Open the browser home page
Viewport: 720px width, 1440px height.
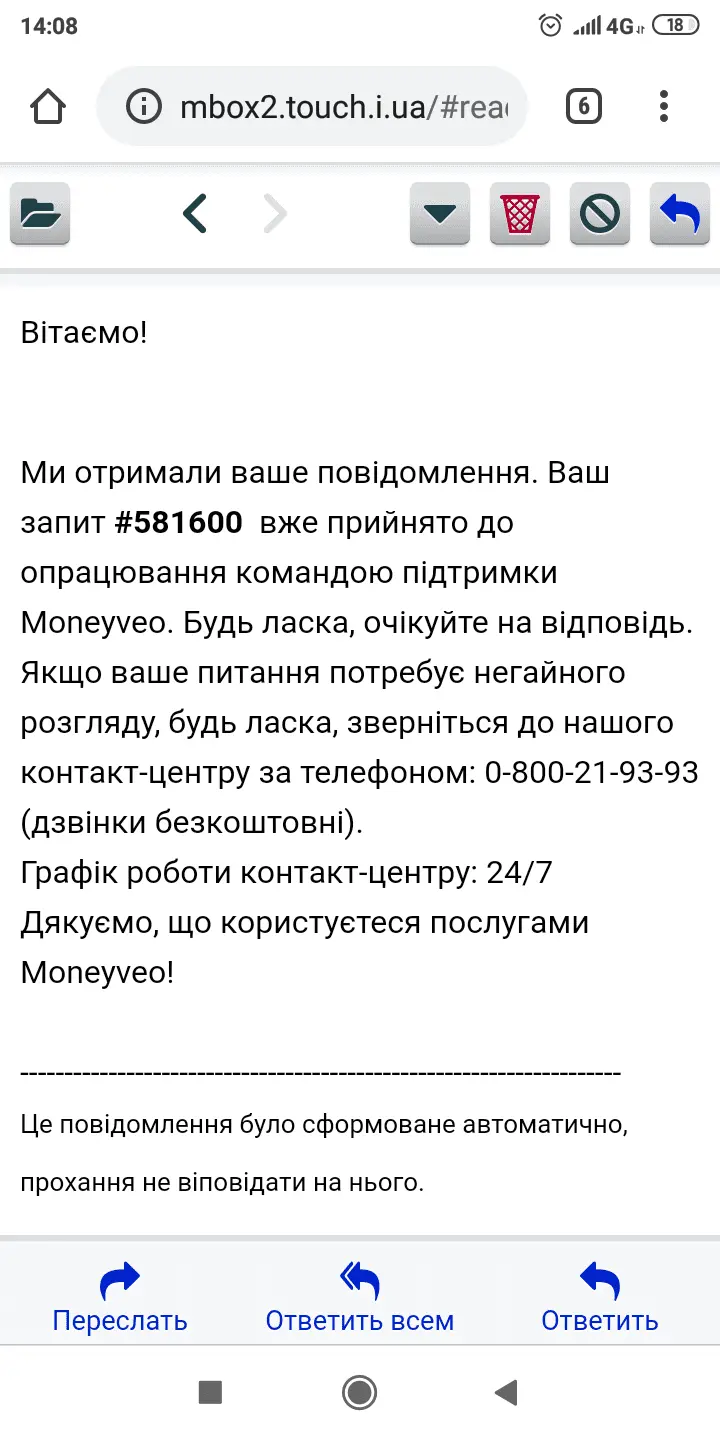[48, 106]
